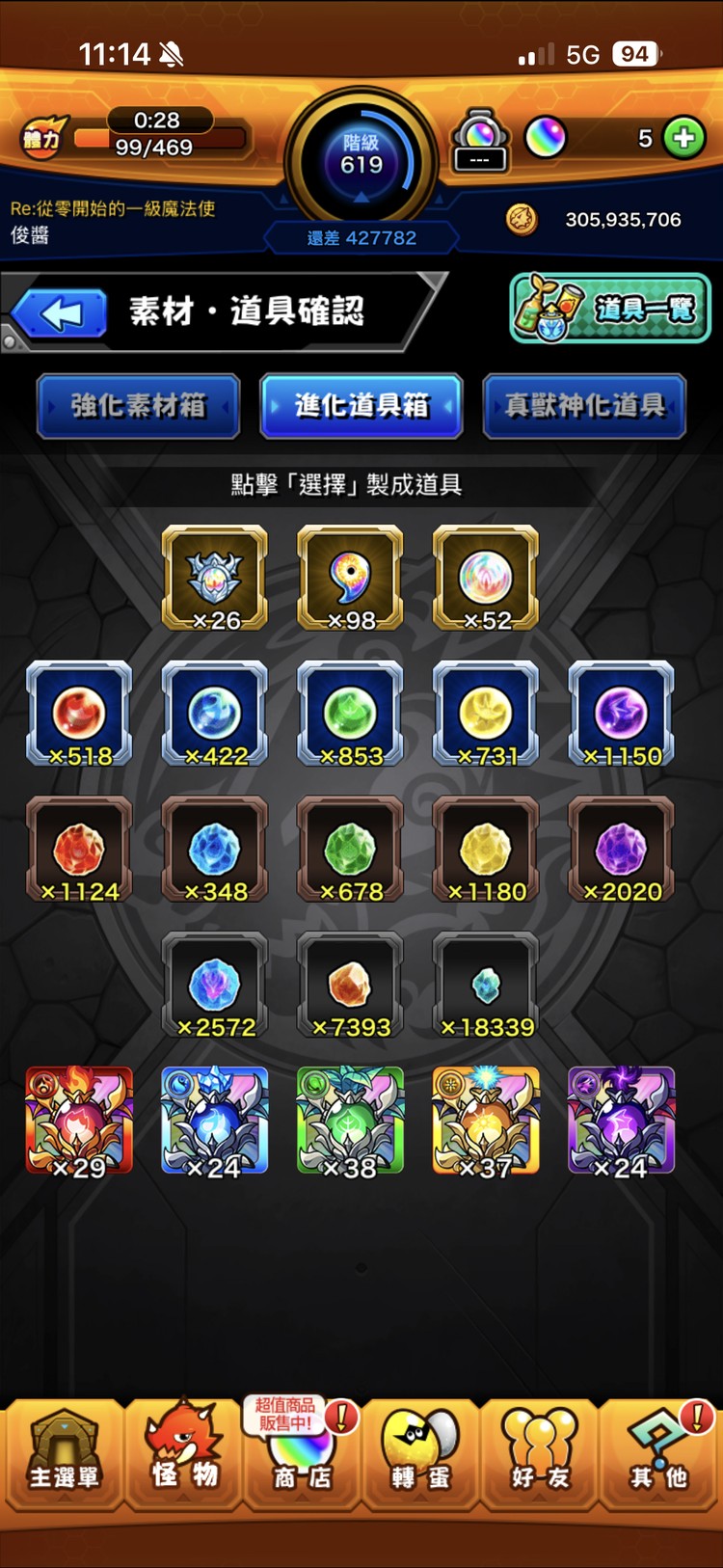Viewport: 723px width, 1568px height.
Task: Select the green stone item ×678
Action: pyautogui.click(x=350, y=849)
